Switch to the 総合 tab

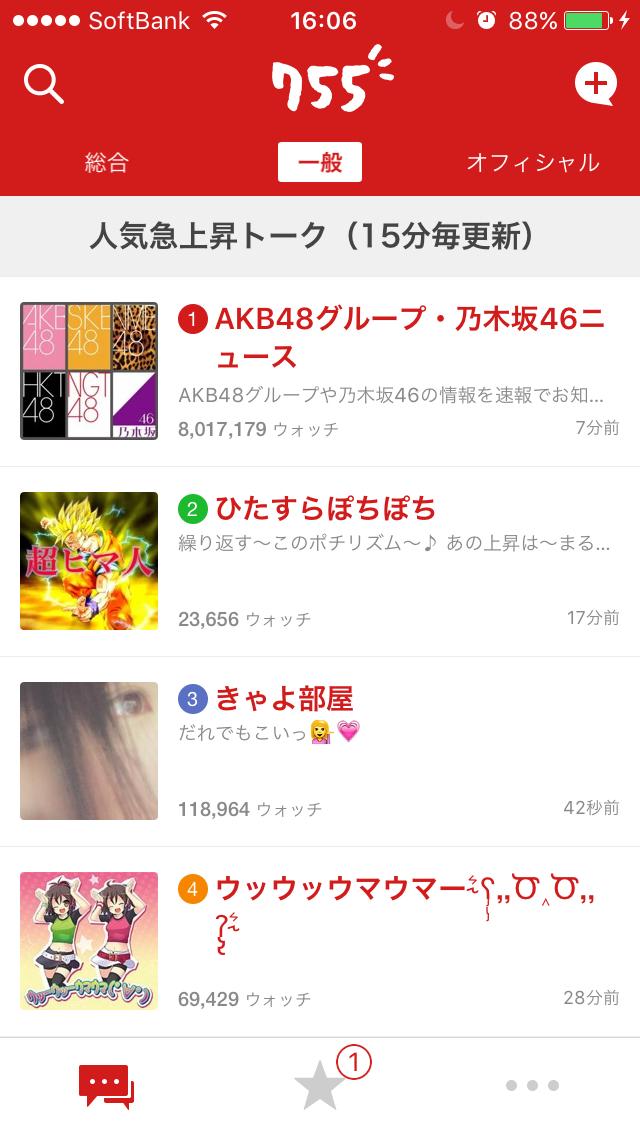click(x=107, y=162)
